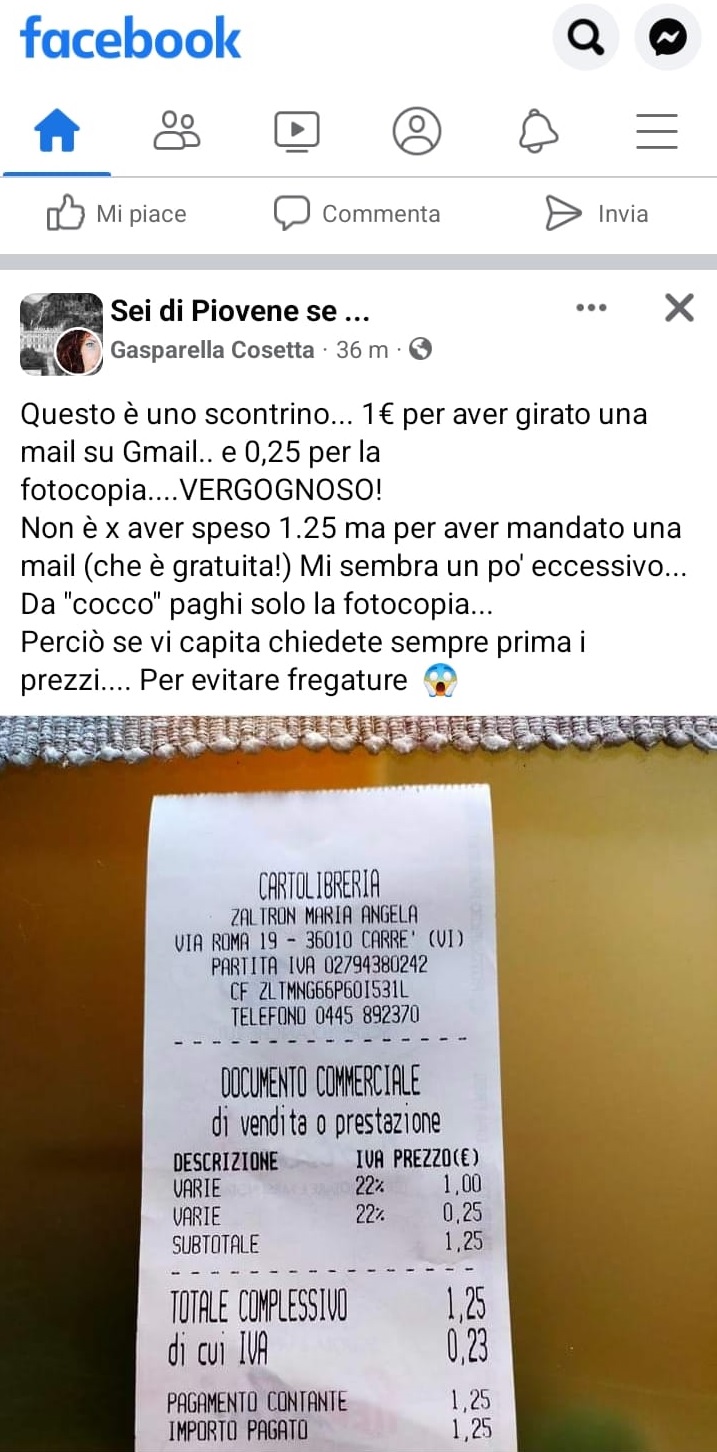Open the notifications bell tab
Image resolution: width=717 pixels, height=1452 pixels.
(x=538, y=131)
